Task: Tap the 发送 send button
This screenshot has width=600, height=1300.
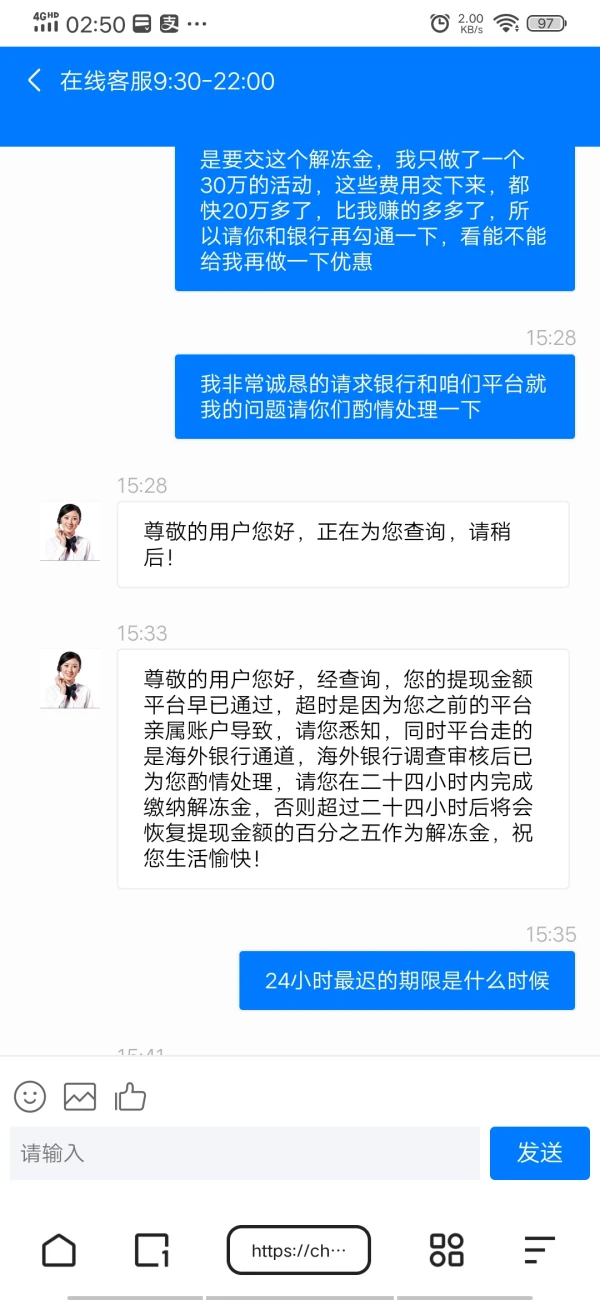Action: [539, 1153]
